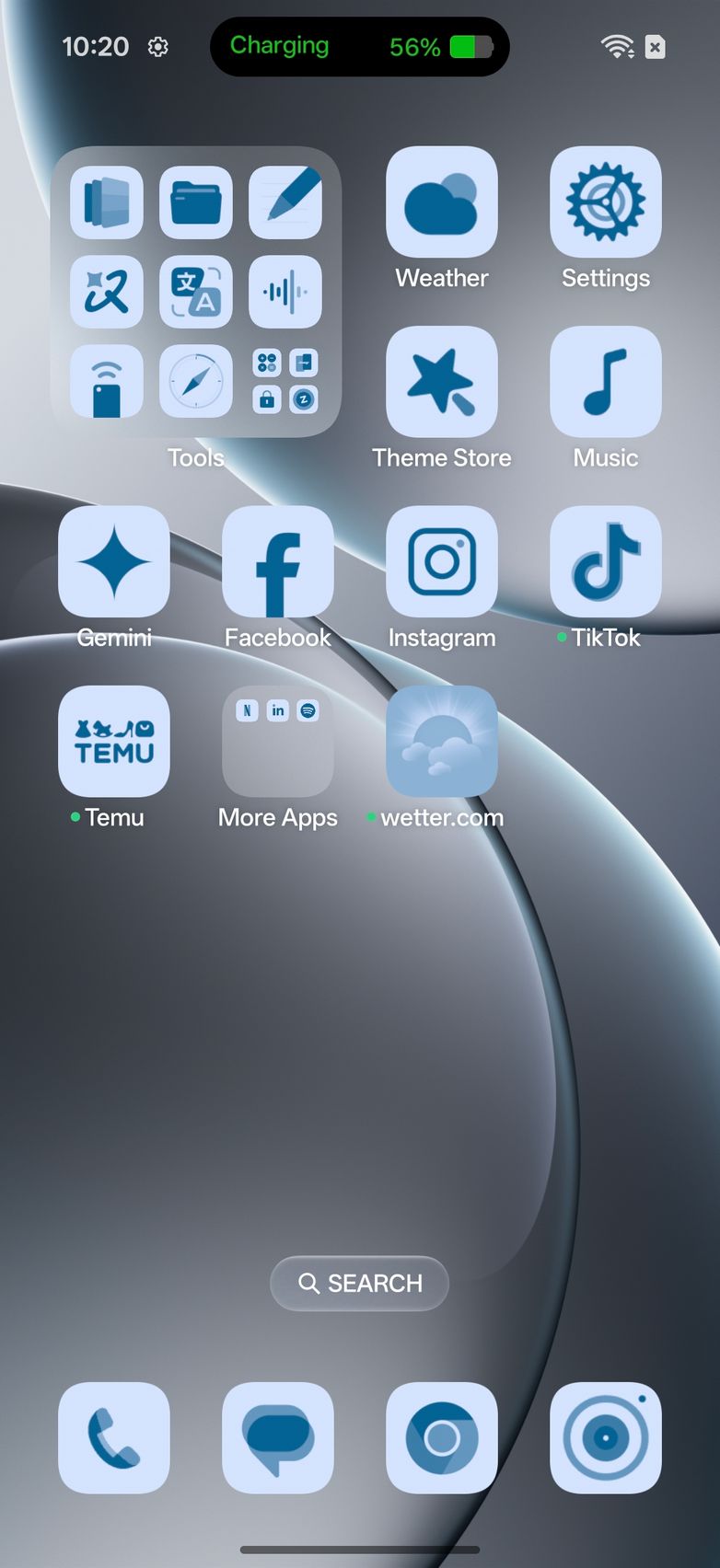Open the Temu shopping app
This screenshot has width=720, height=1568.
114,741
